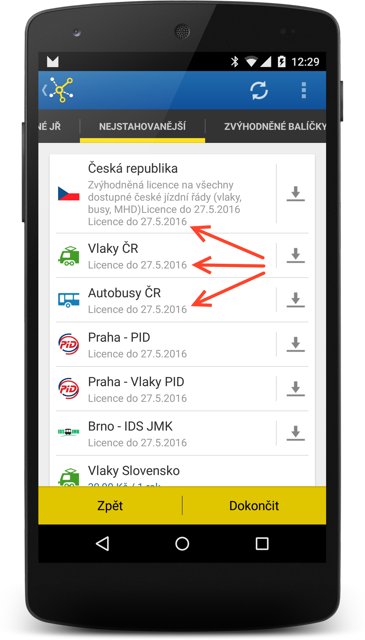This screenshot has width=365, height=640.
Task: Go back with the Zpět button
Action: (x=110, y=506)
